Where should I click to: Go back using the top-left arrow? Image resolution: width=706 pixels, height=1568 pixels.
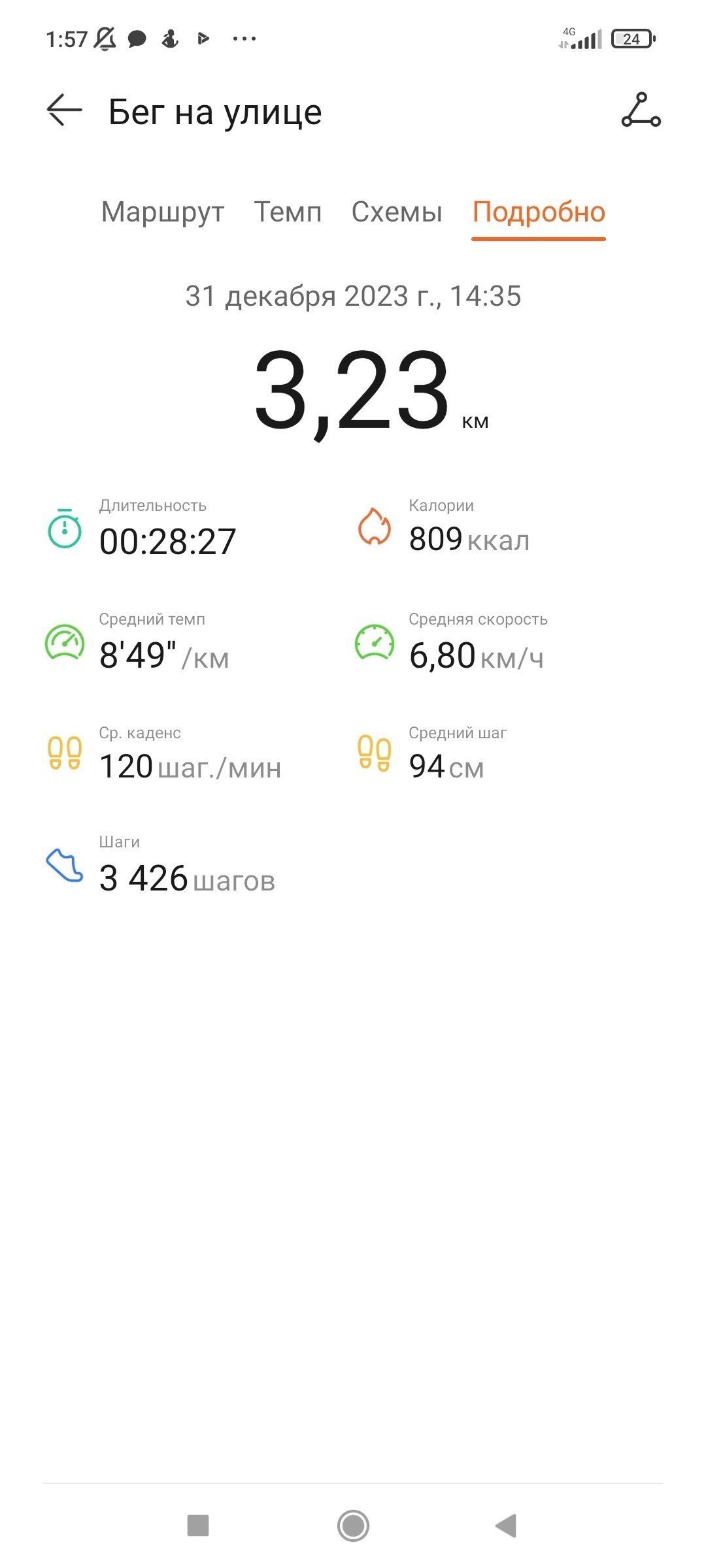point(64,110)
